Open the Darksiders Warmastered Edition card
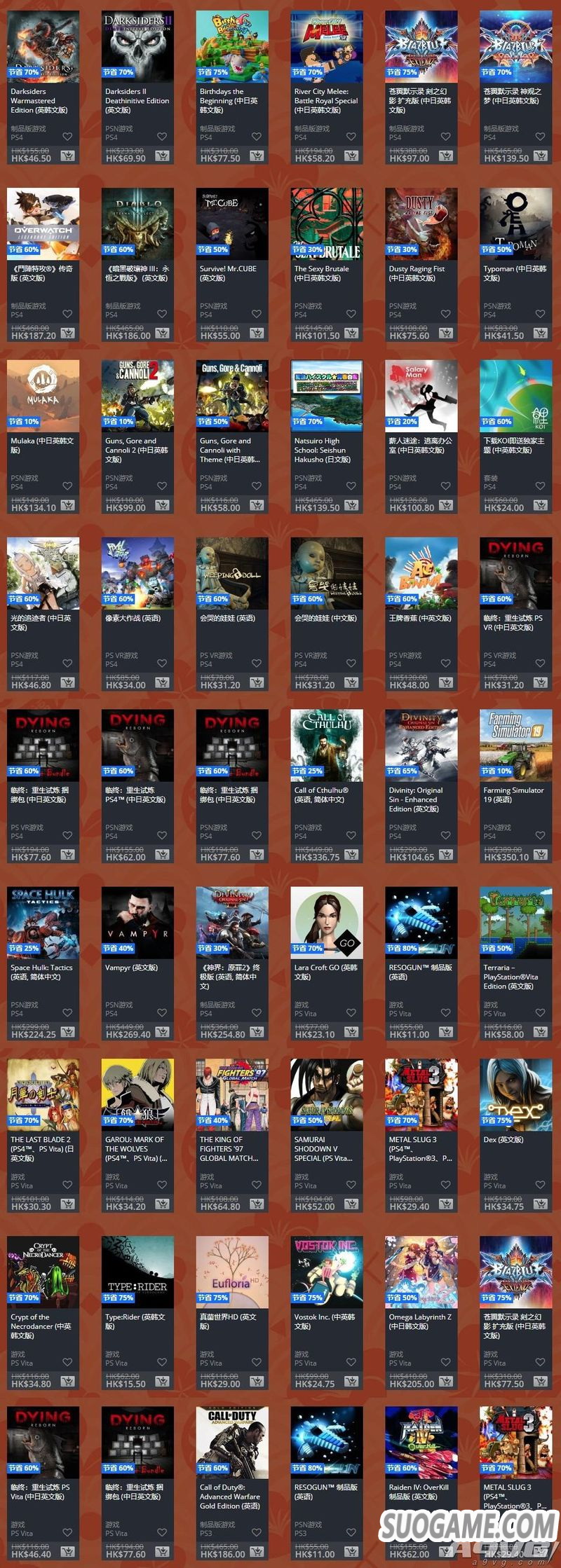Screen dimensions: 561x1568 (43, 46)
